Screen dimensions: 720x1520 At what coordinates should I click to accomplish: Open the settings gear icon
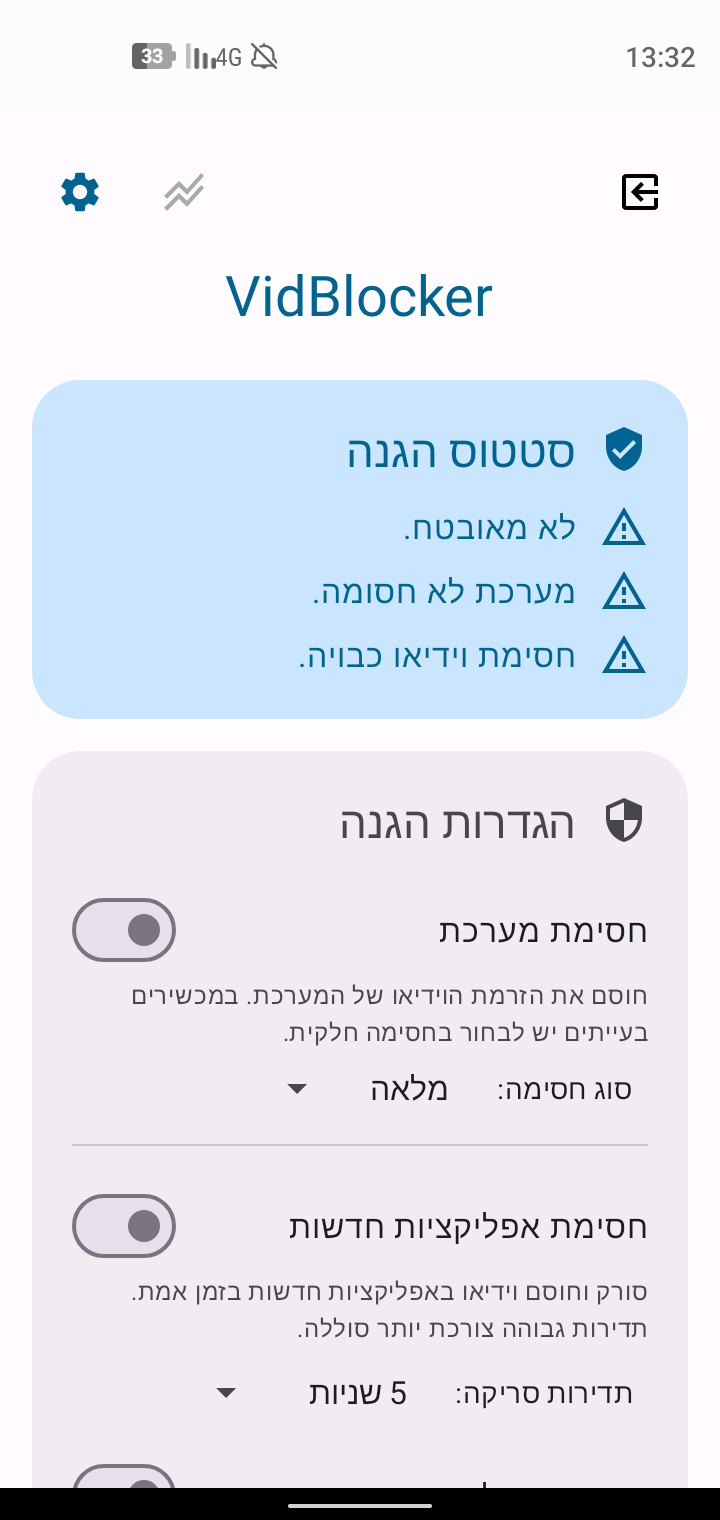80,191
